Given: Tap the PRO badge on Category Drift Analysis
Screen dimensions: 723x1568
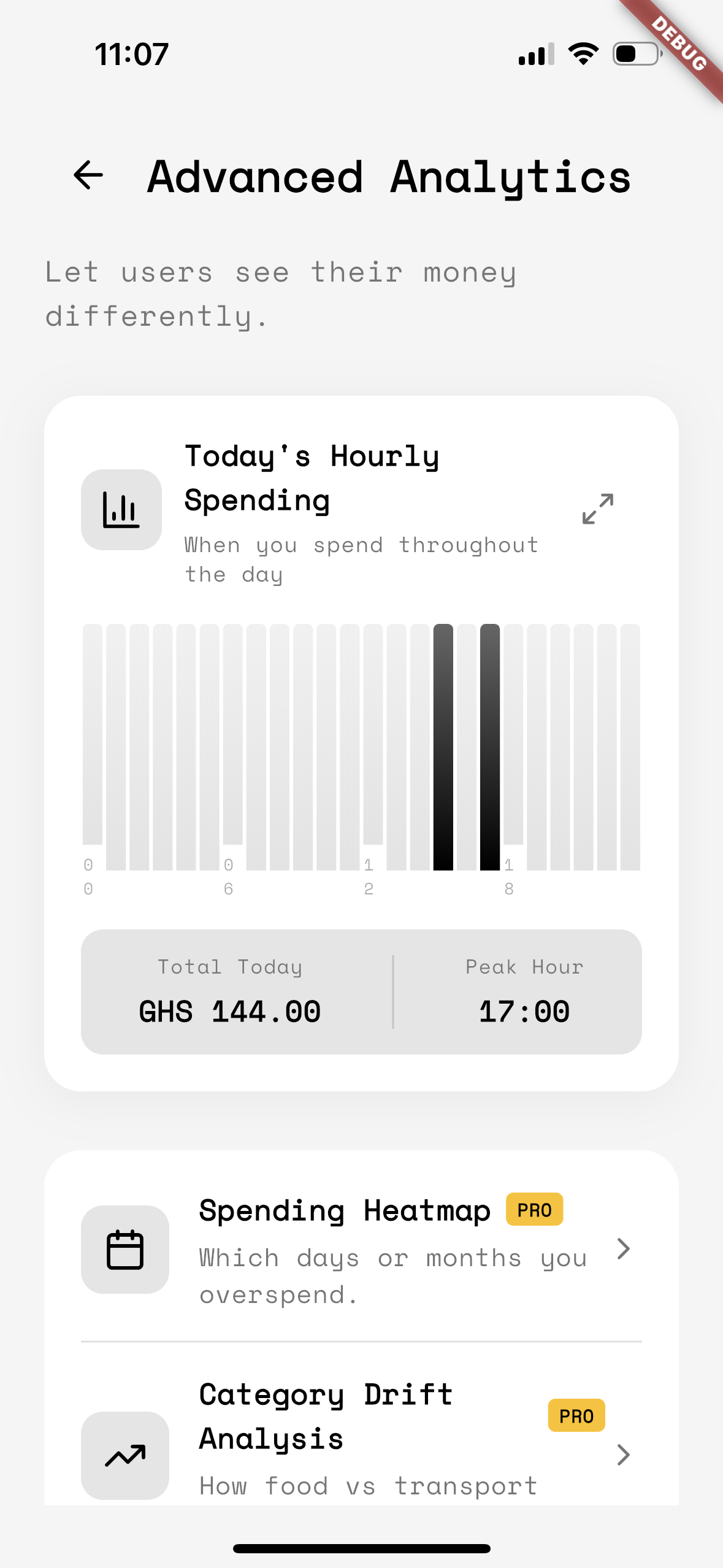Looking at the screenshot, I should pos(575,1415).
